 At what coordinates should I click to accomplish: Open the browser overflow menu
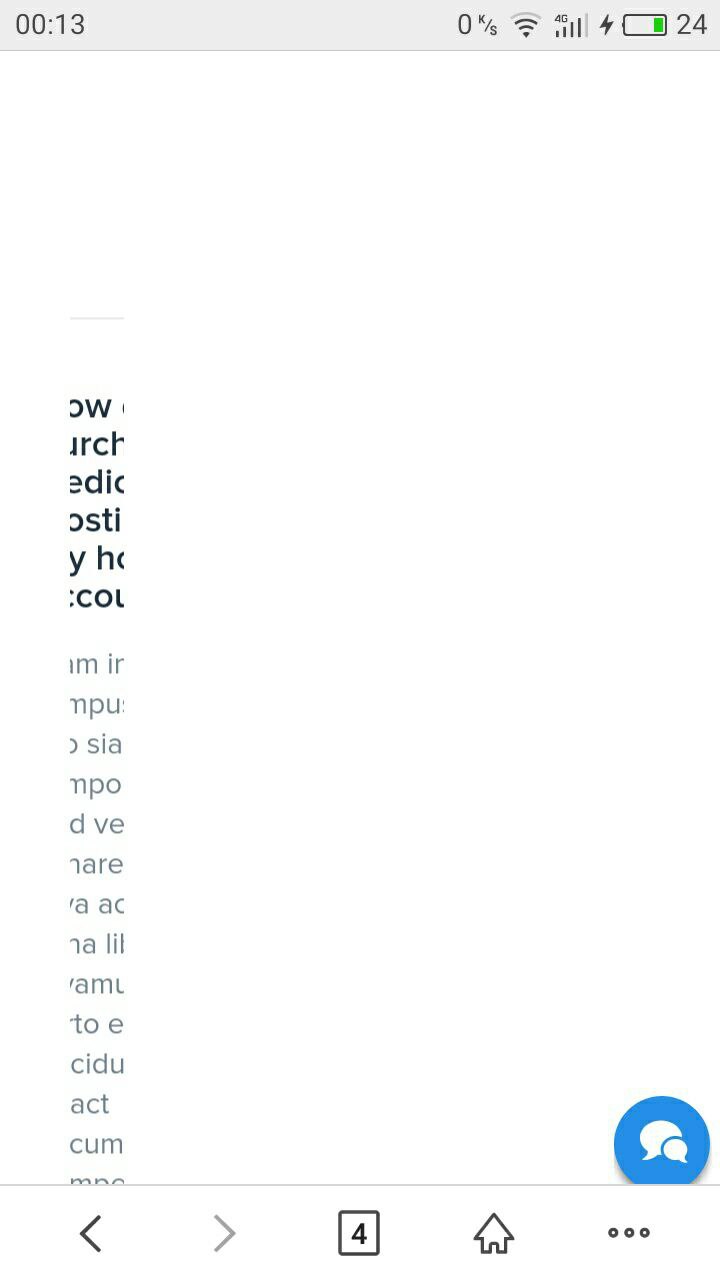629,1233
